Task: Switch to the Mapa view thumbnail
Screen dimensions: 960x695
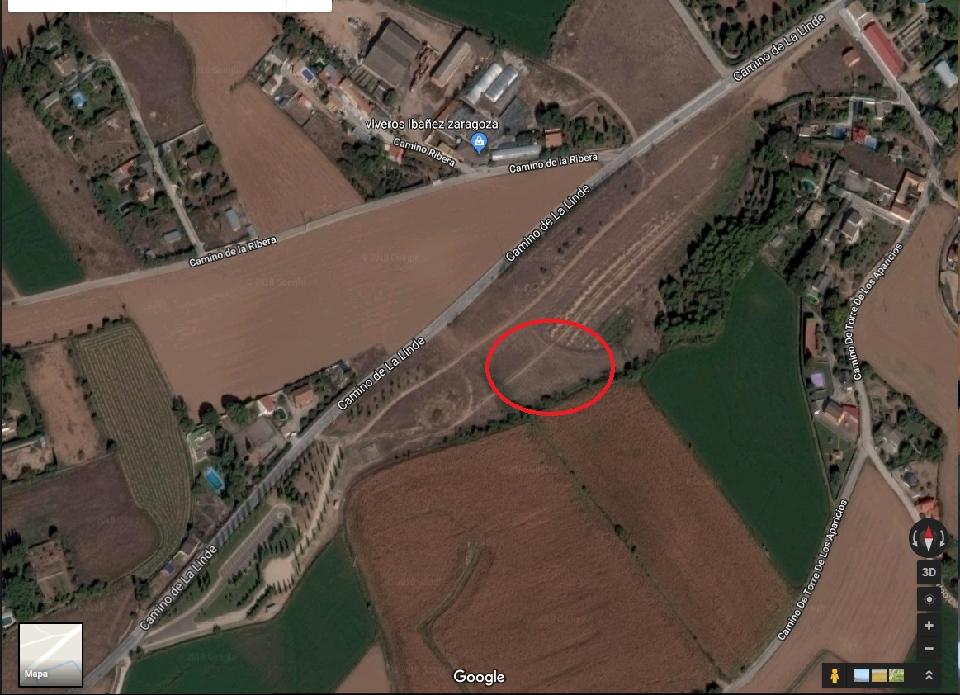Action: (50, 655)
